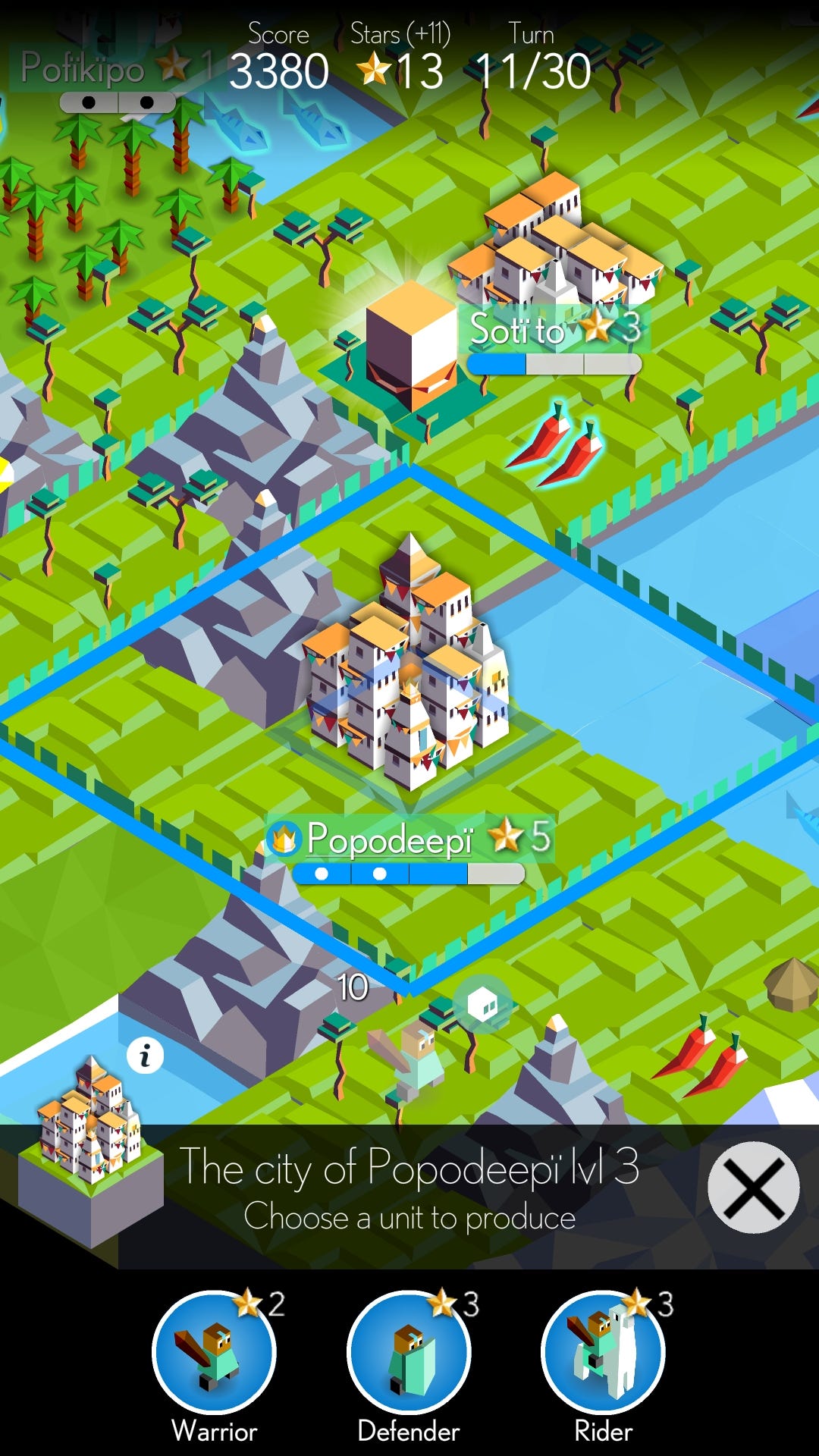Close the Popodeepï unit production panel
819x1456 pixels.
[753, 1188]
